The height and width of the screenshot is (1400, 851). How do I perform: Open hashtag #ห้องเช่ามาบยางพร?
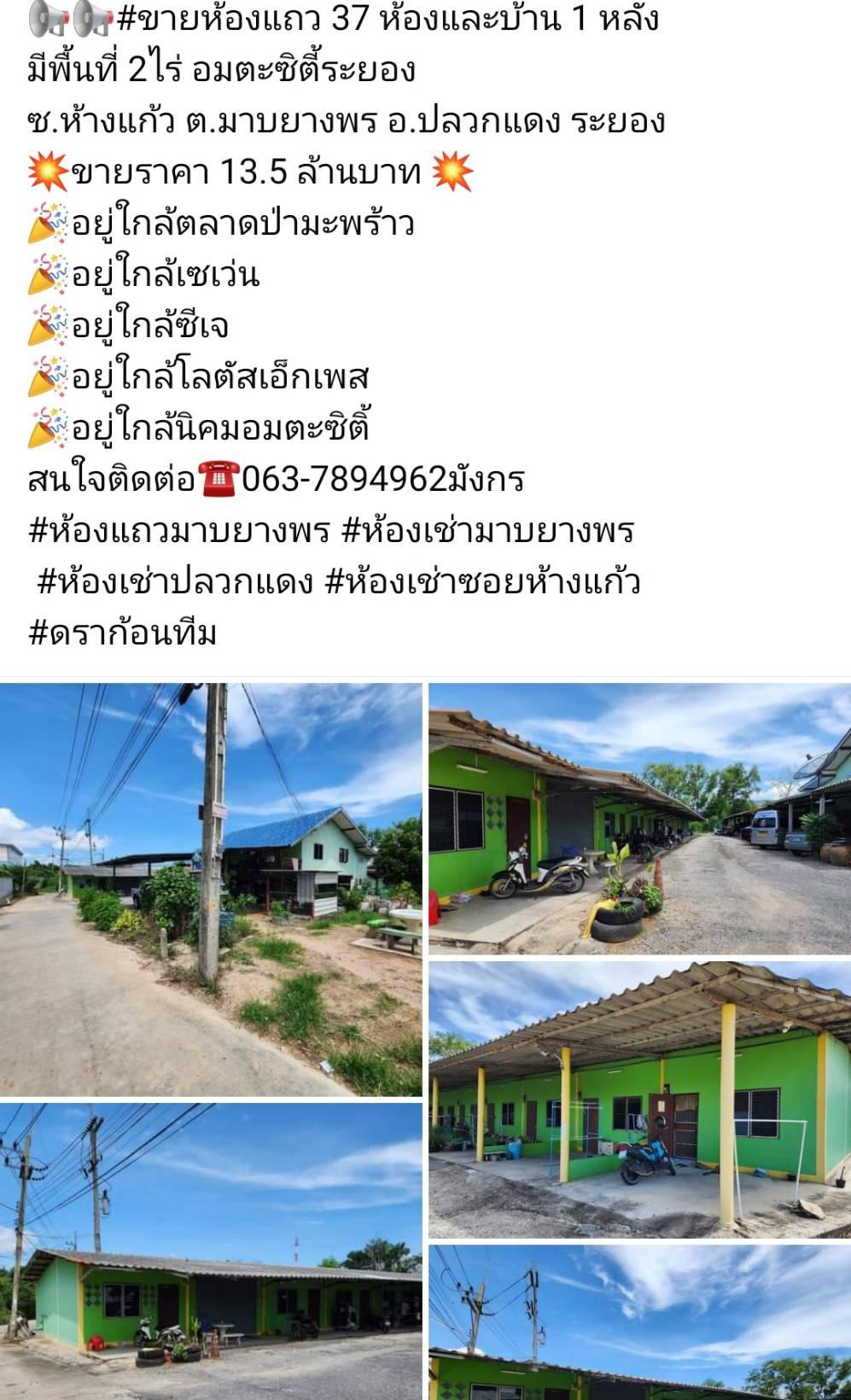tap(487, 531)
